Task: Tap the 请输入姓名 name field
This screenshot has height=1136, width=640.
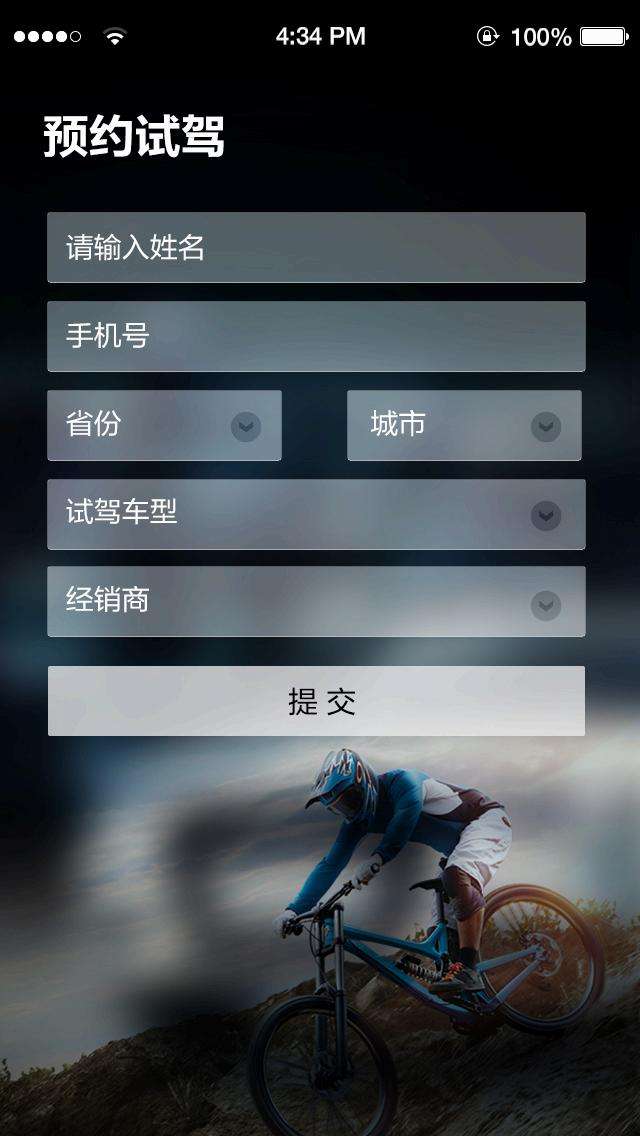Action: point(316,247)
